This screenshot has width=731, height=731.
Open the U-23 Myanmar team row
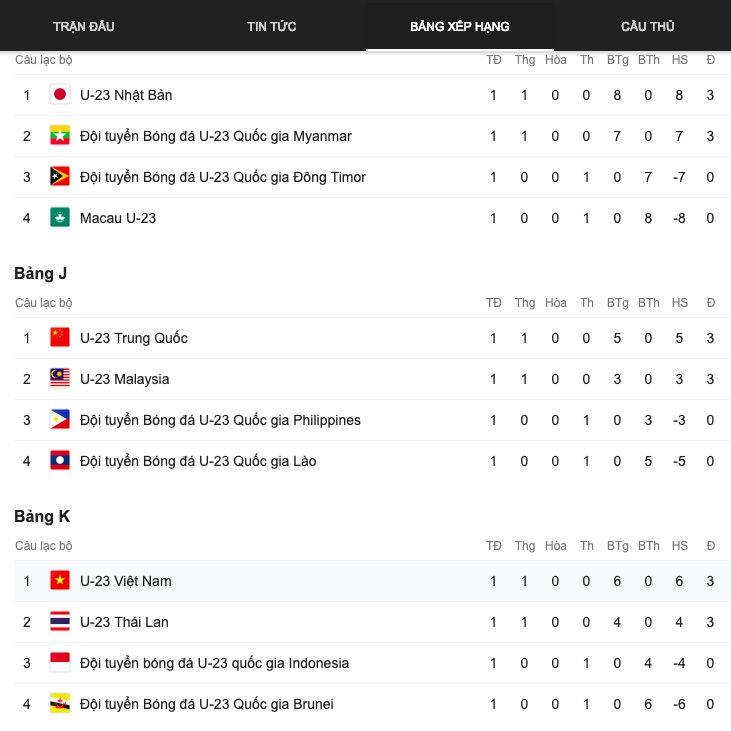point(215,136)
